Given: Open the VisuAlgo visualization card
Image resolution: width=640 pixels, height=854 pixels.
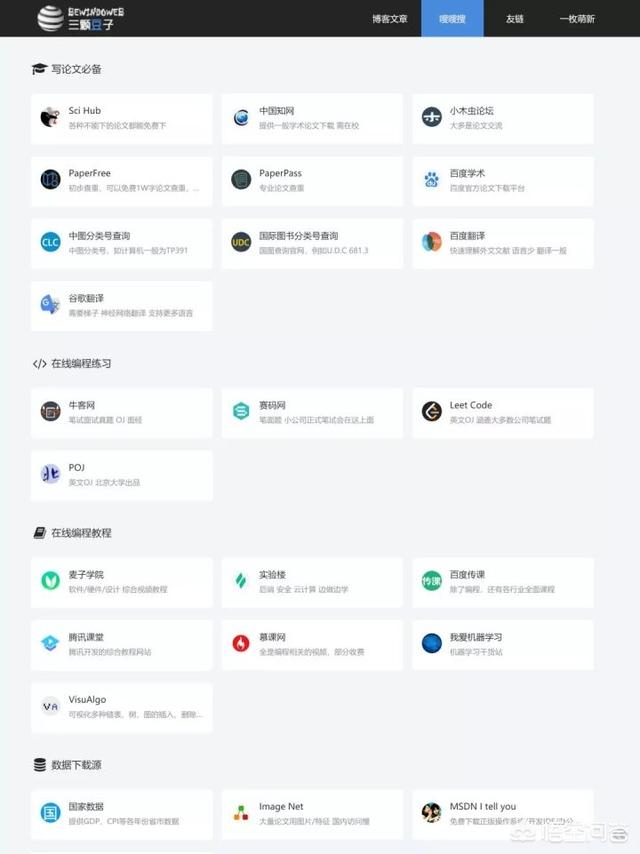Looking at the screenshot, I should point(121,707).
